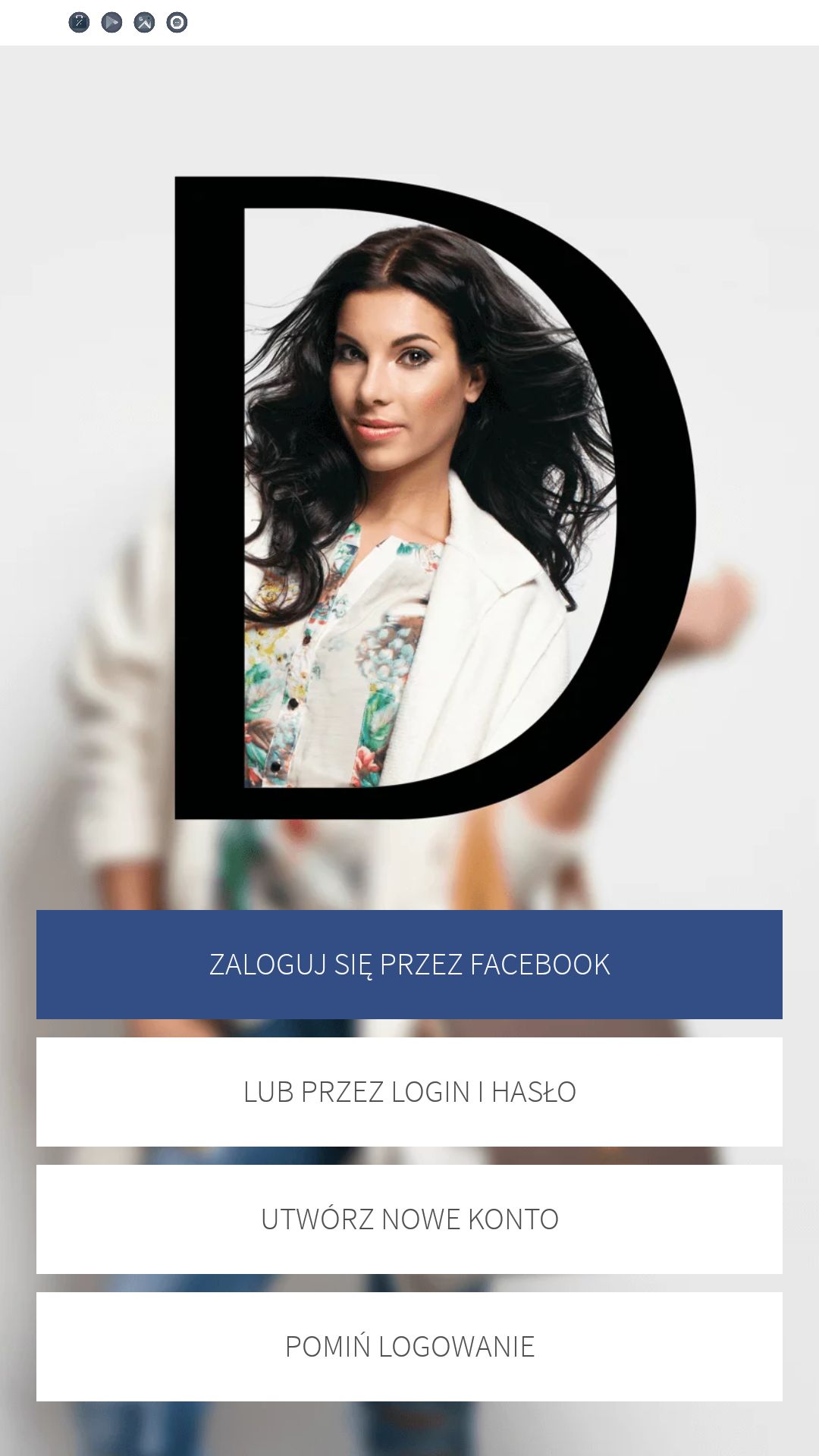
Task: Skip login via 'Pomiń logowanie'
Action: [x=409, y=1346]
